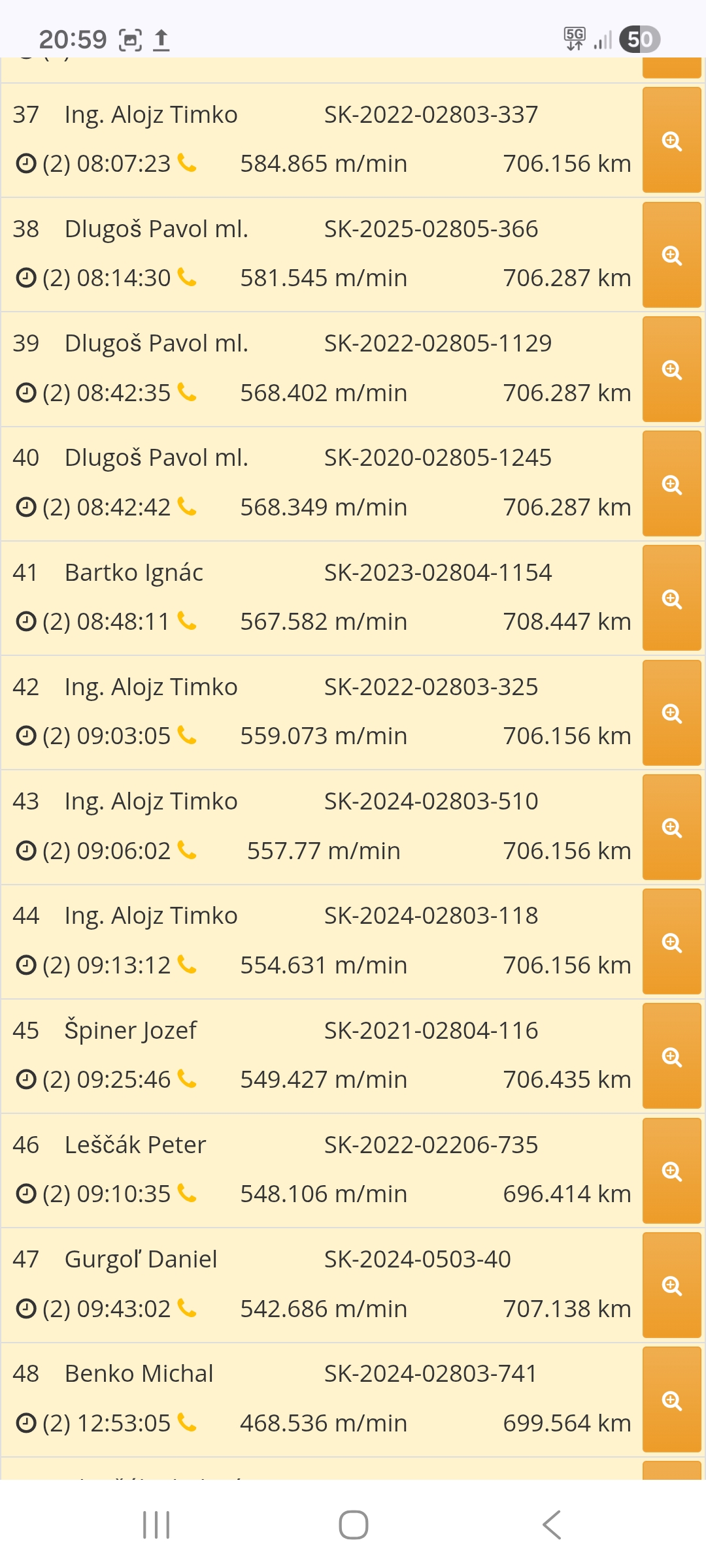Show details for Bartko Ignác entry
This screenshot has width=706, height=1568.
point(672,598)
